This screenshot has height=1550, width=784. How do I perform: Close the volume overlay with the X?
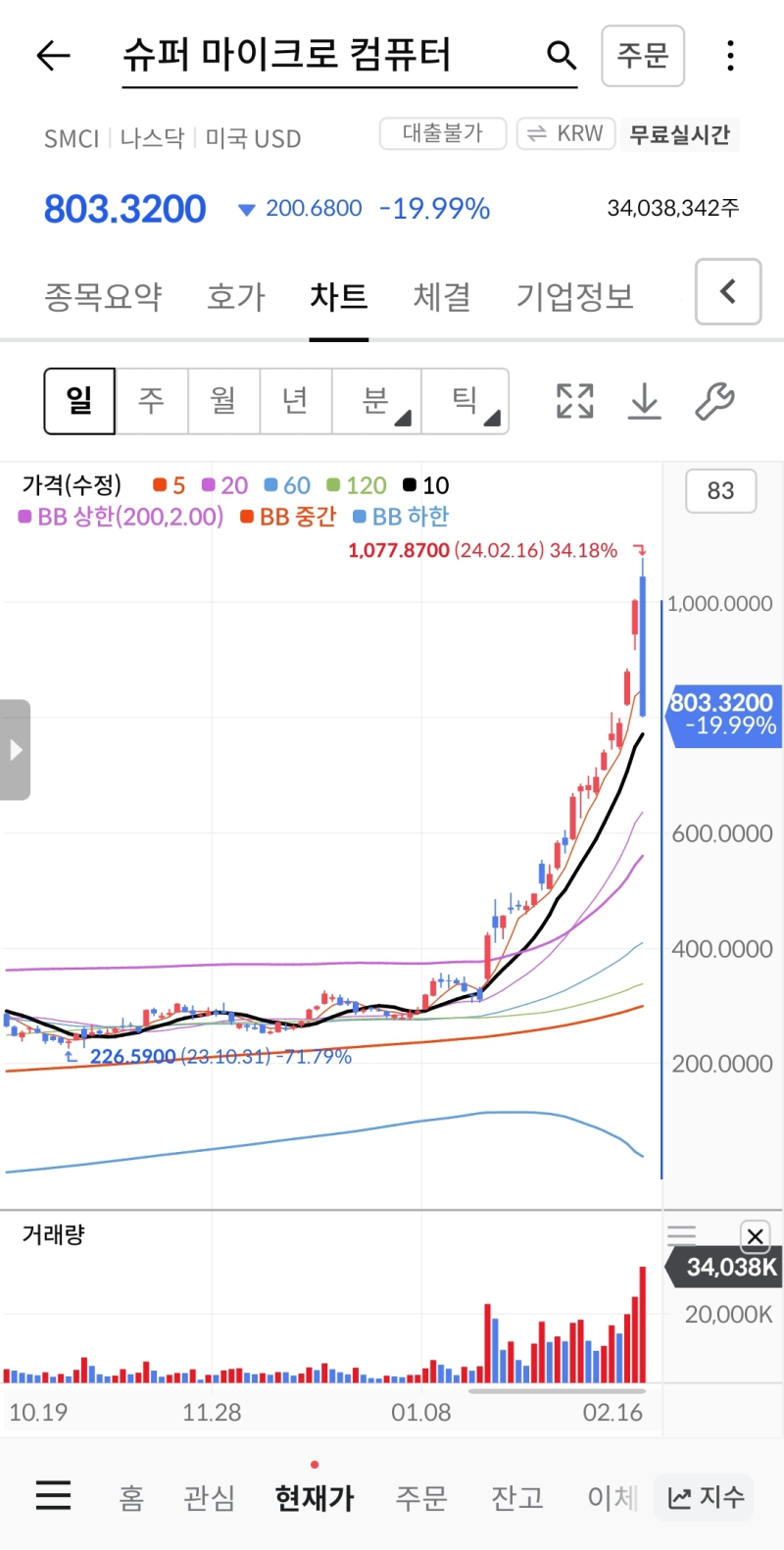(755, 1236)
